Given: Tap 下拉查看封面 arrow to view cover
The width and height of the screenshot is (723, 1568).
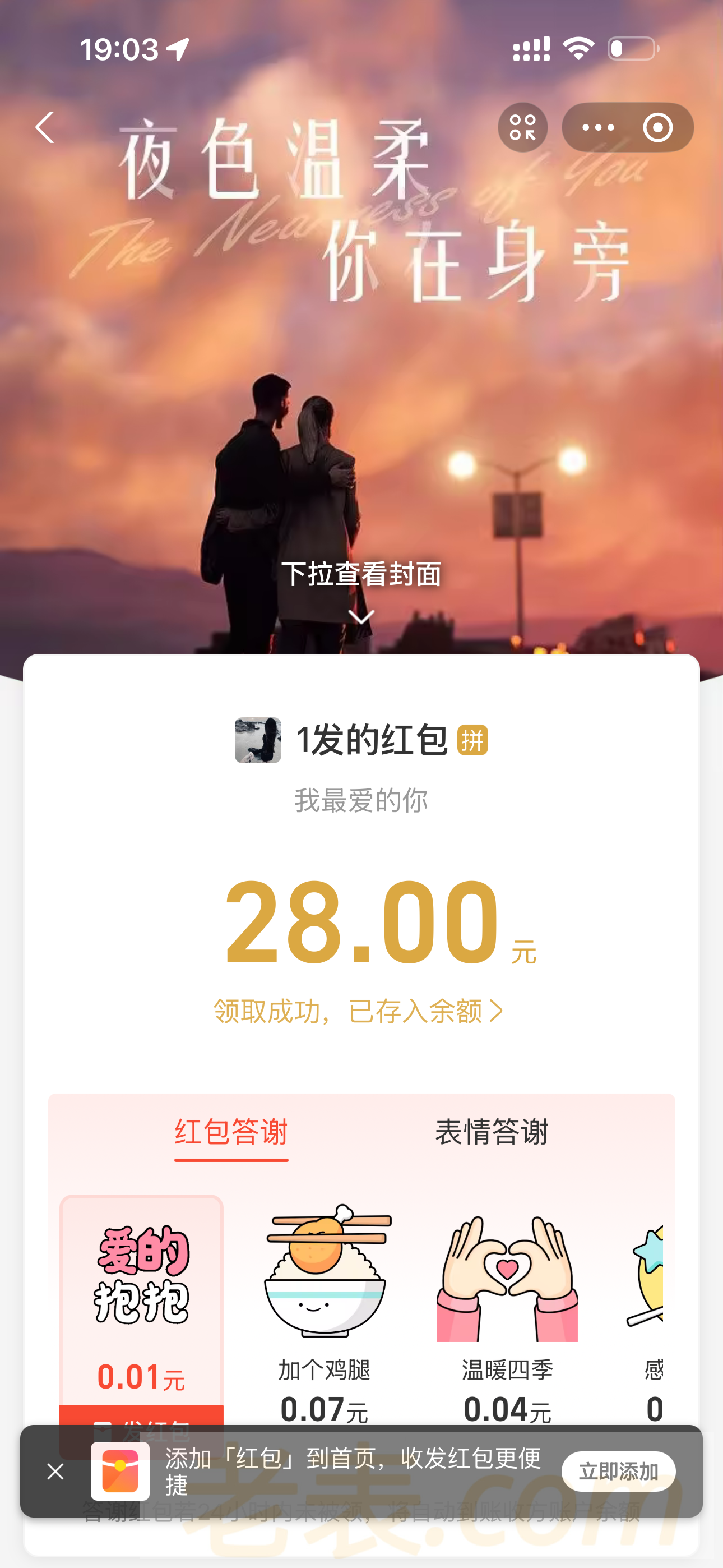Looking at the screenshot, I should (361, 617).
